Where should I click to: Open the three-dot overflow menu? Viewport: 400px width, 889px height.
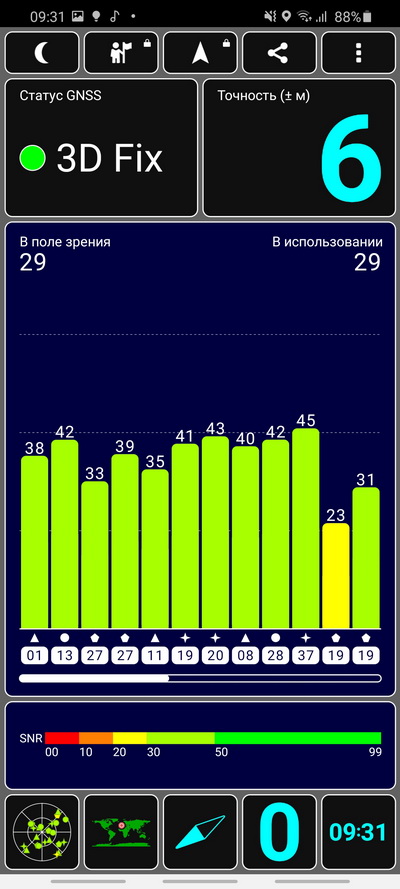click(358, 53)
